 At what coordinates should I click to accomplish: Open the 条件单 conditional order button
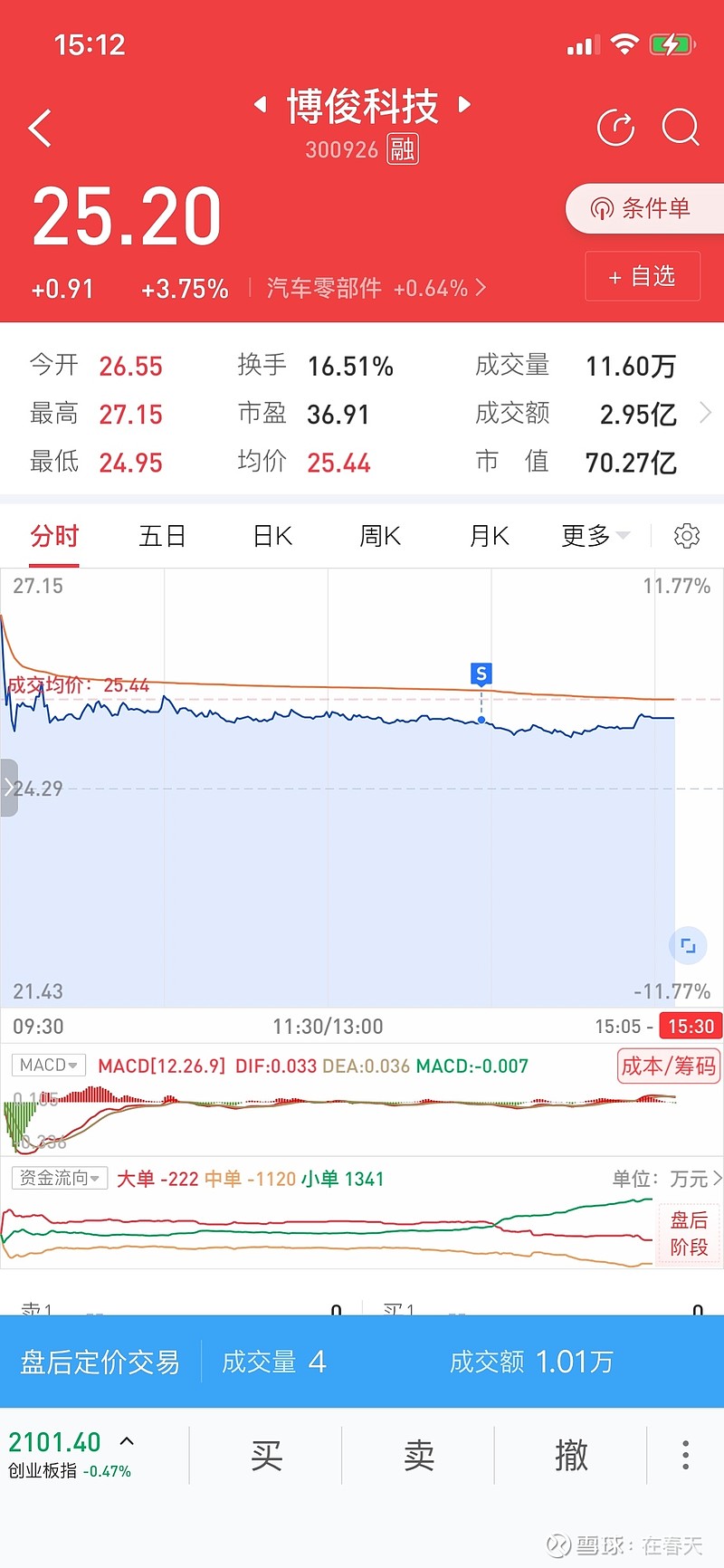point(644,208)
